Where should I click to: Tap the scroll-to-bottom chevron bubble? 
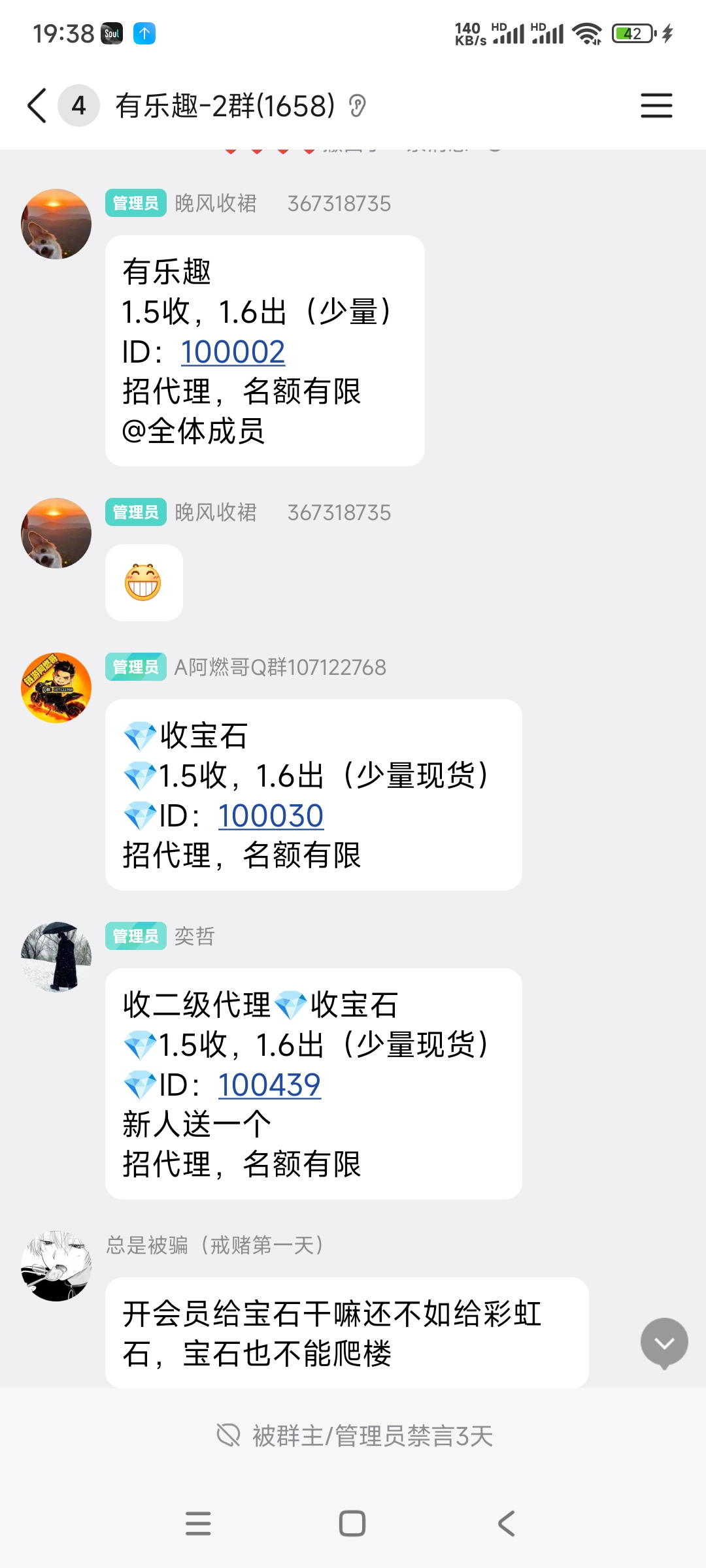tap(665, 1344)
